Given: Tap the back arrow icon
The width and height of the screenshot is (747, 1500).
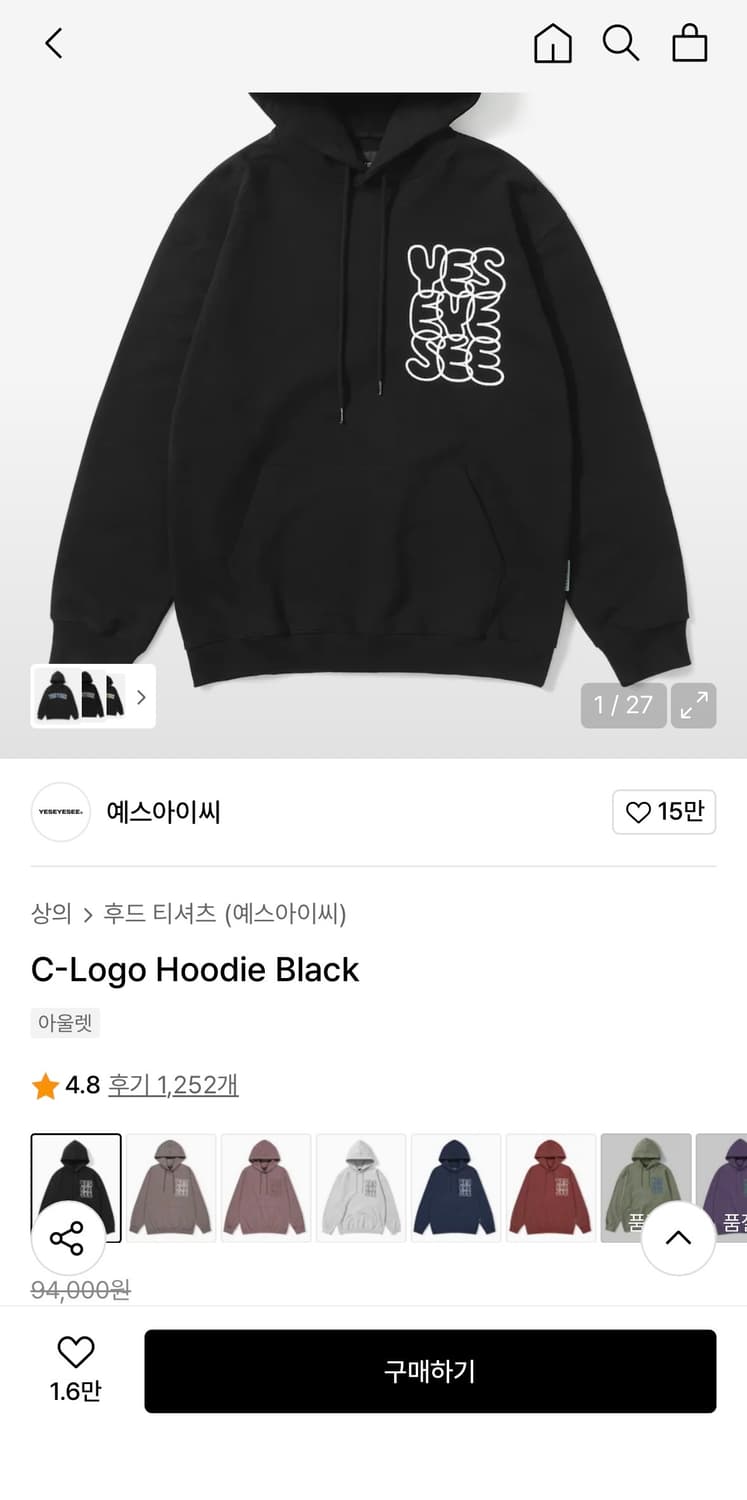Looking at the screenshot, I should click(52, 44).
